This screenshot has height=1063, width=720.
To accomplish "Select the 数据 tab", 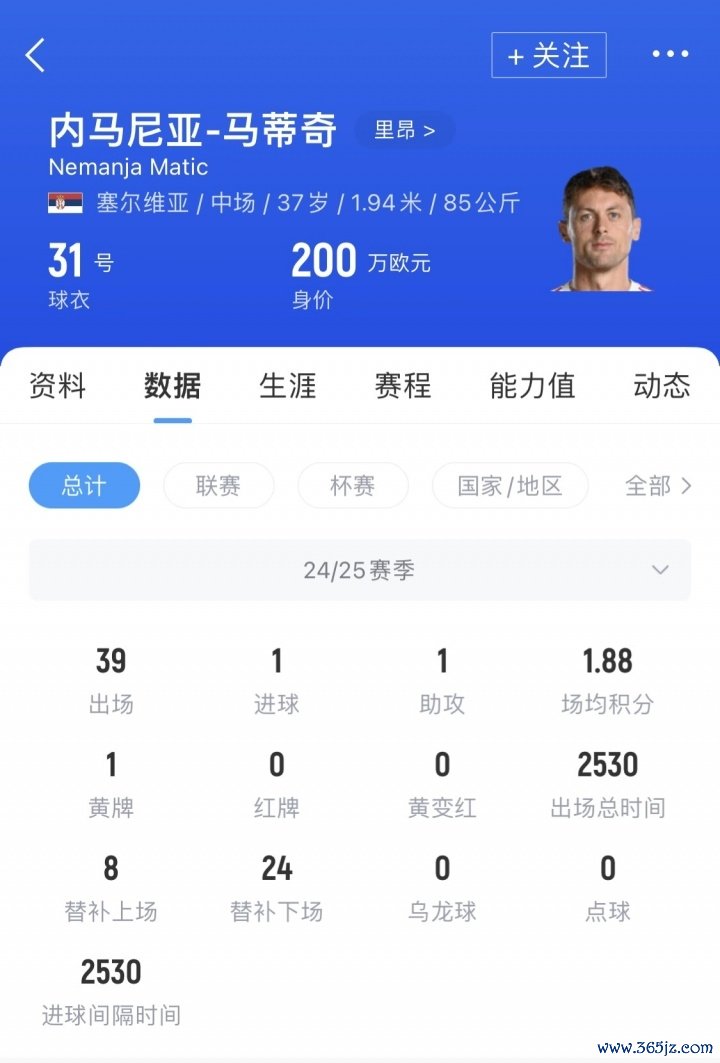I will (172, 386).
